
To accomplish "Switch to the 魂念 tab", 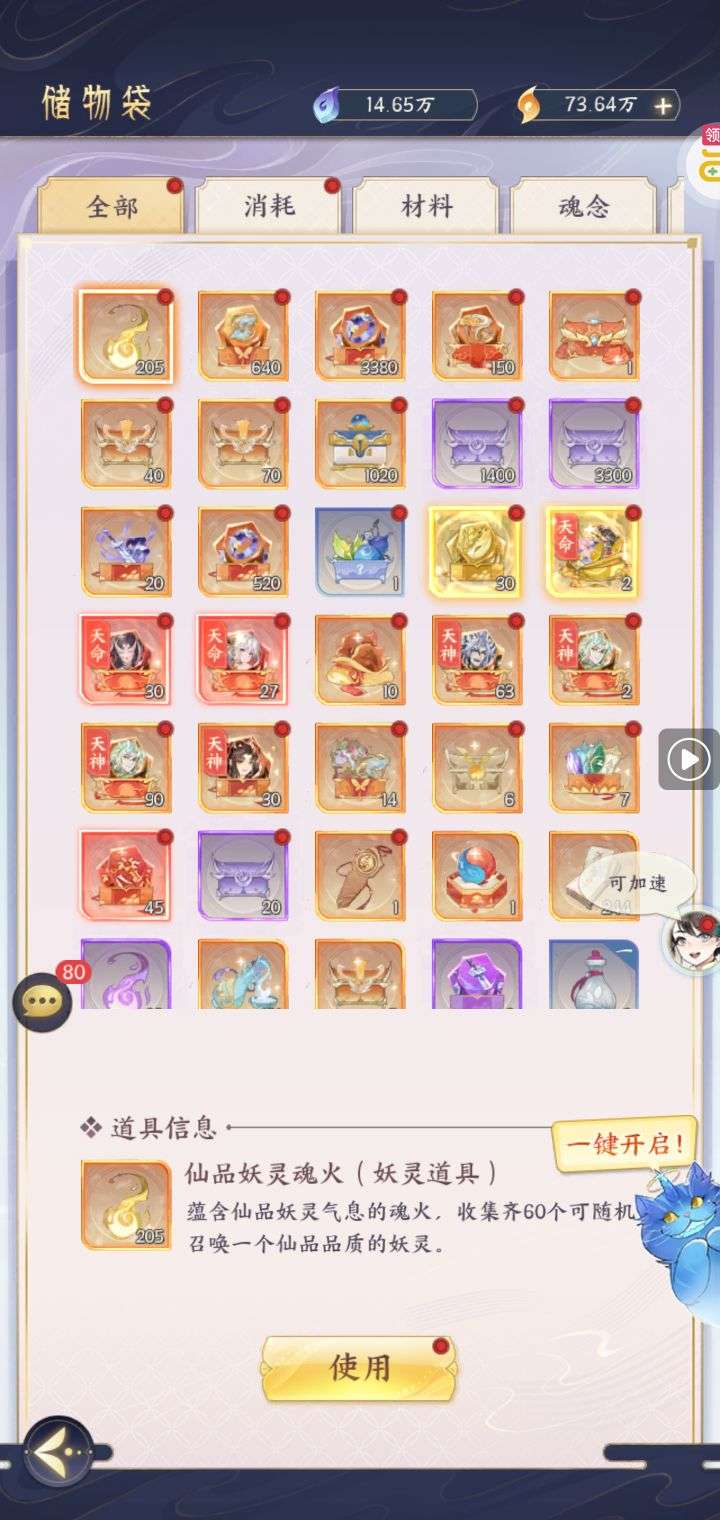I will [x=583, y=207].
